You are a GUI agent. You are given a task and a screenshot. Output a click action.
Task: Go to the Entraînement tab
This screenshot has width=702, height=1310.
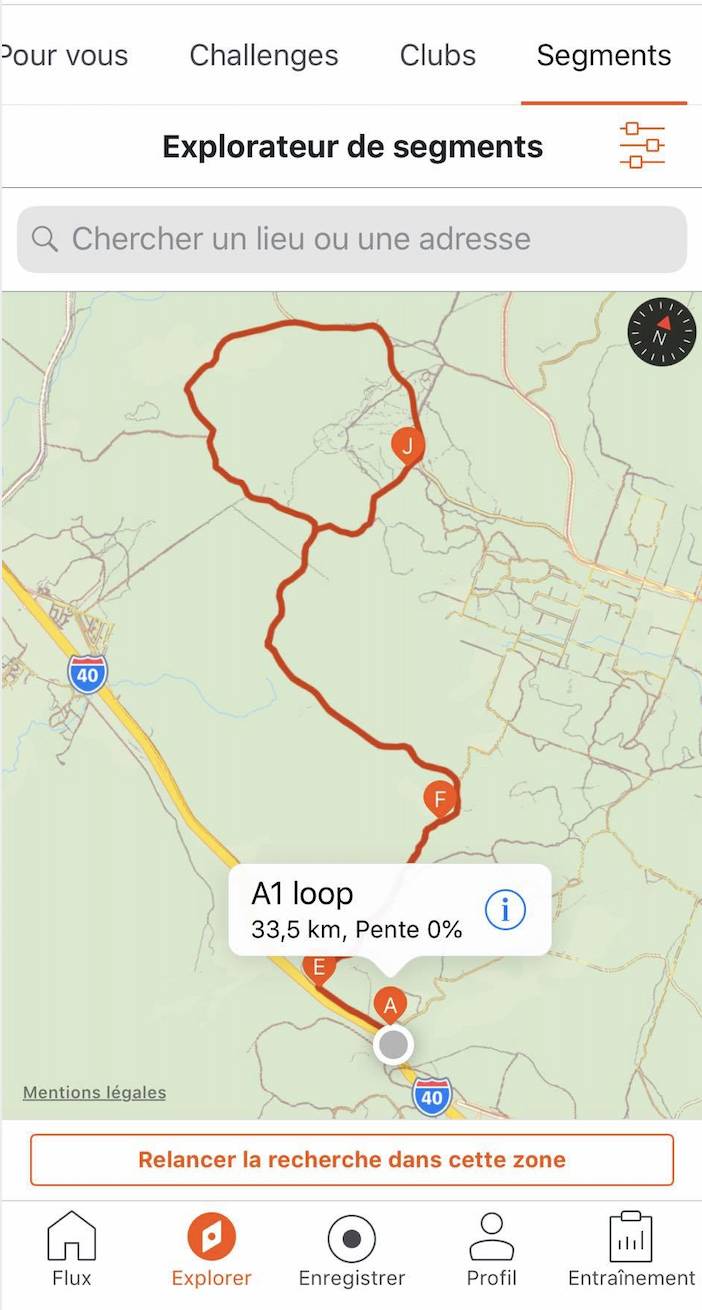click(631, 1249)
